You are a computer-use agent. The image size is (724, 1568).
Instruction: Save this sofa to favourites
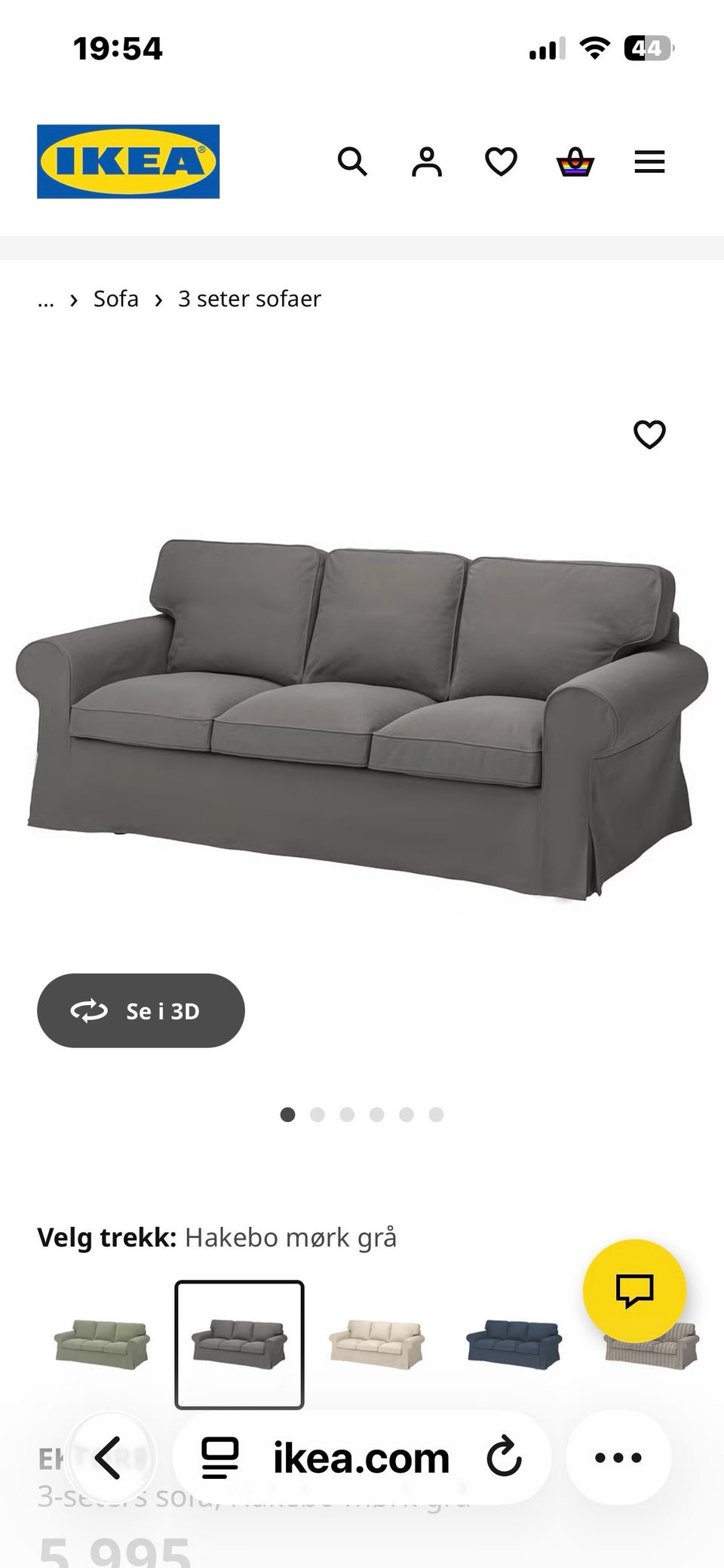[x=649, y=434]
